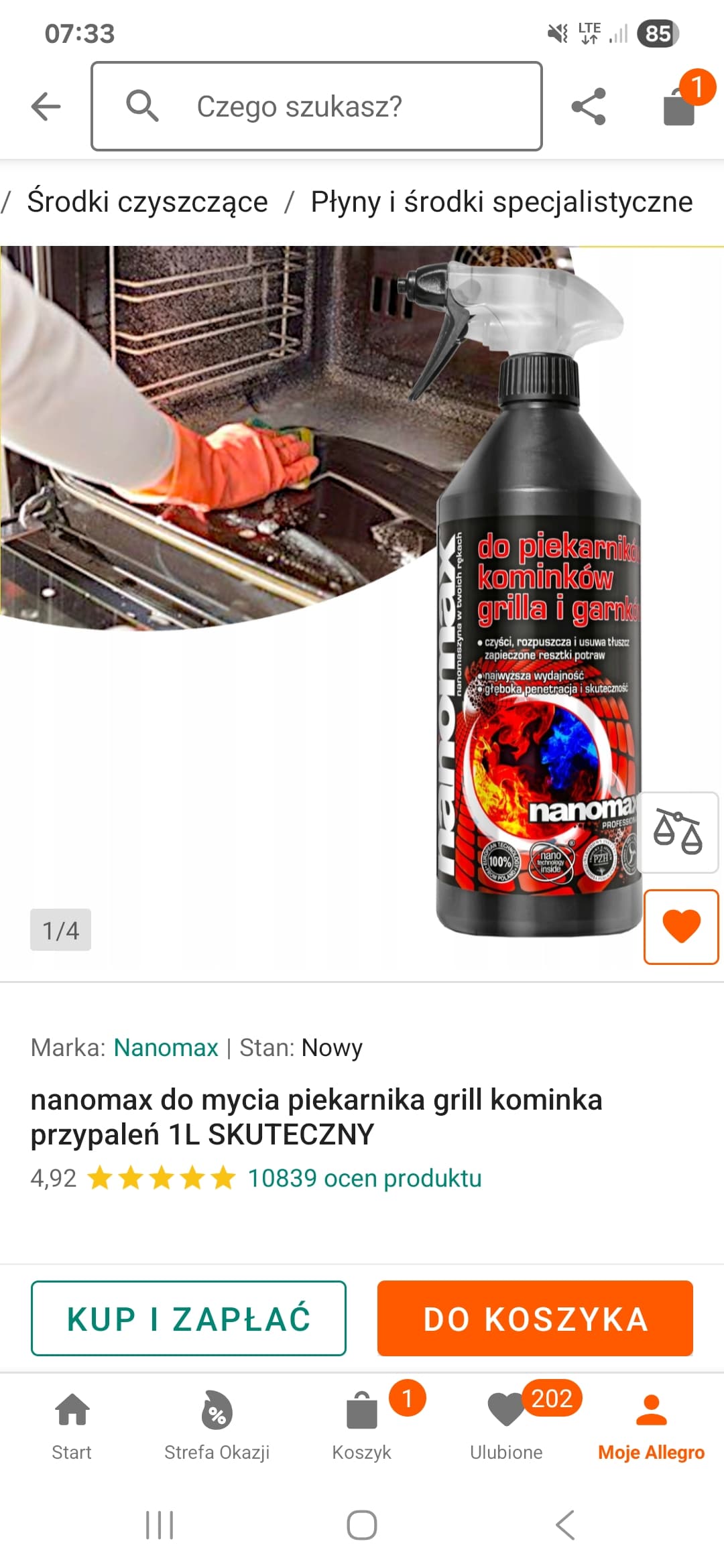Screen dimensions: 724x1568
Task: Switch to the Koszyk tab
Action: point(362,1423)
